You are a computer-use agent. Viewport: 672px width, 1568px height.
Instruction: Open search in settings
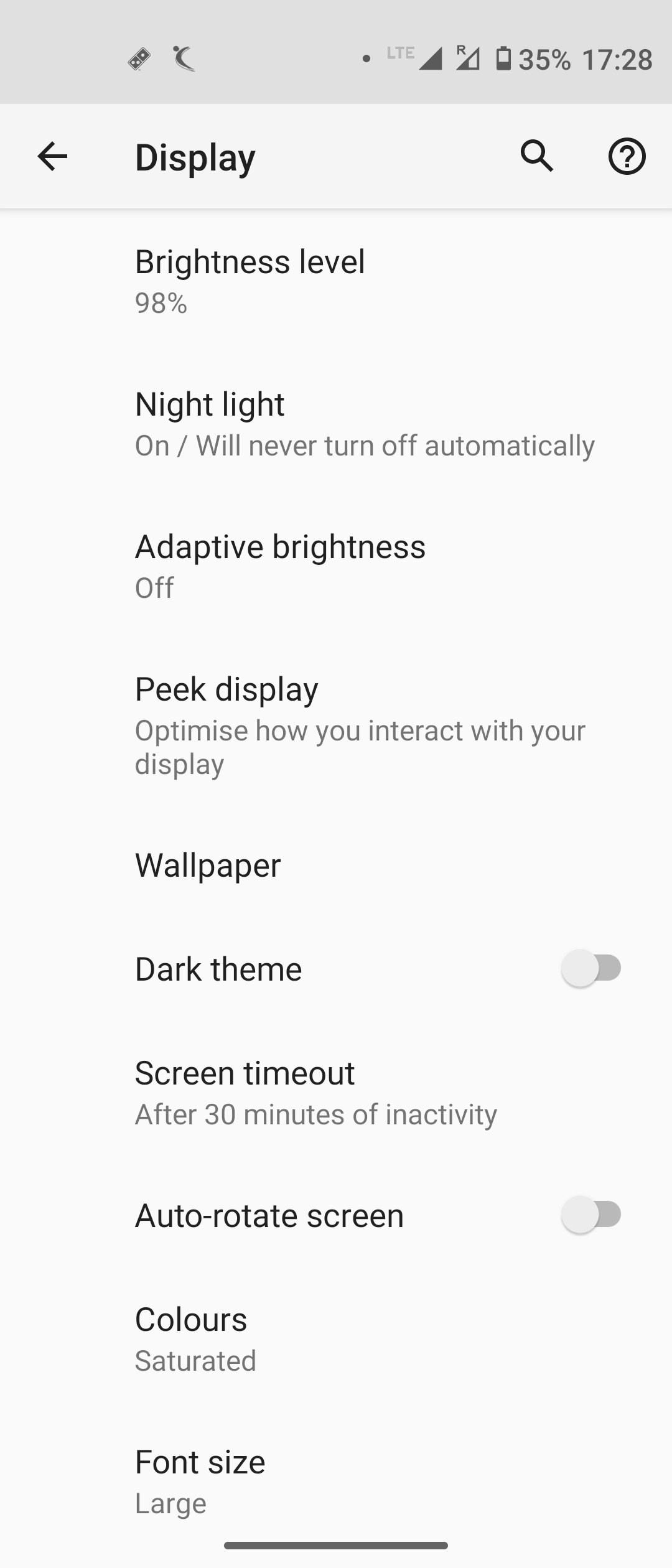(535, 156)
